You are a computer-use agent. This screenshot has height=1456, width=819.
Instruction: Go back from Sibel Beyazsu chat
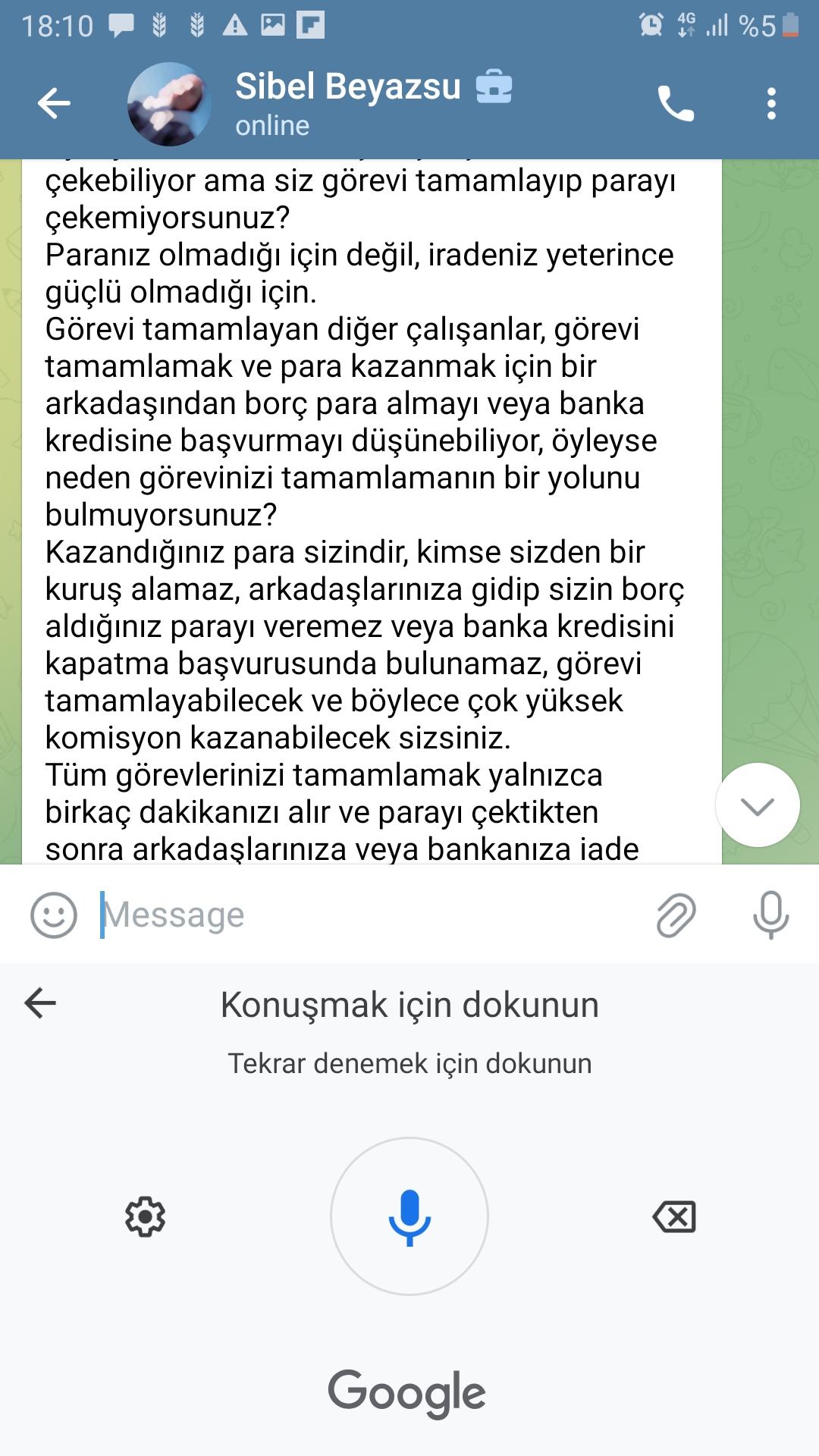(x=54, y=103)
